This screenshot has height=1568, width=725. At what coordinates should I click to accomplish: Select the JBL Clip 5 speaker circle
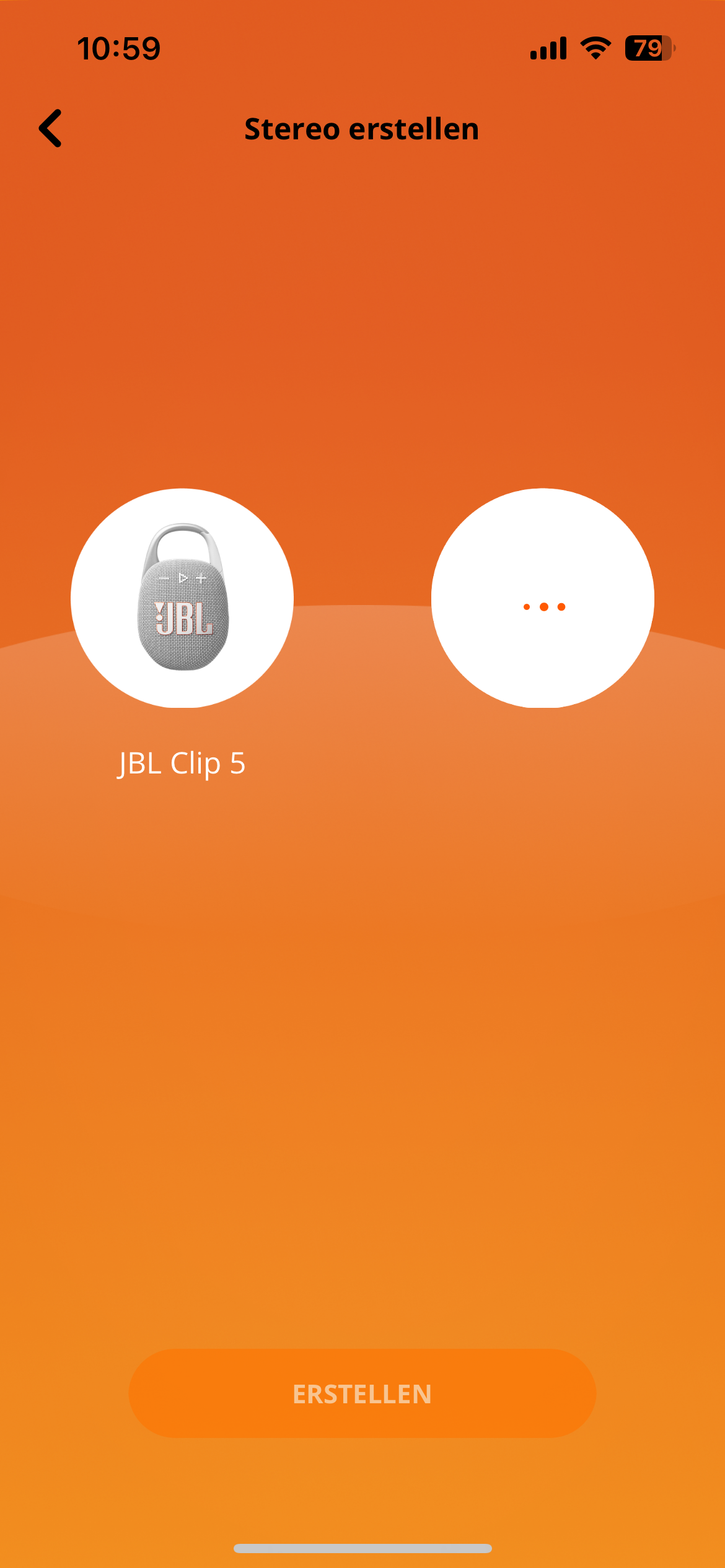182,598
